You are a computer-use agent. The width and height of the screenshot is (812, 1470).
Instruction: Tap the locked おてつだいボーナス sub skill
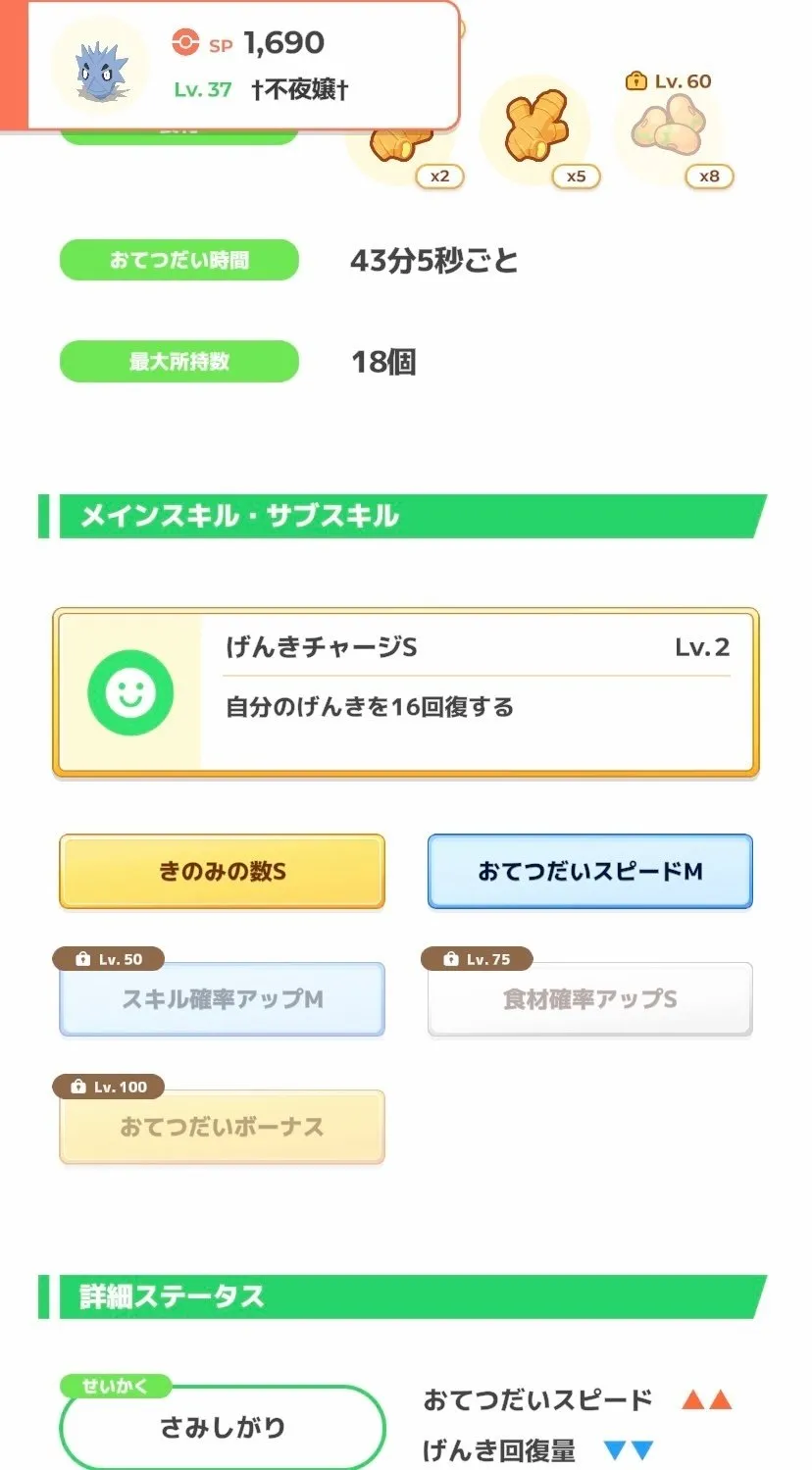pos(222,1127)
